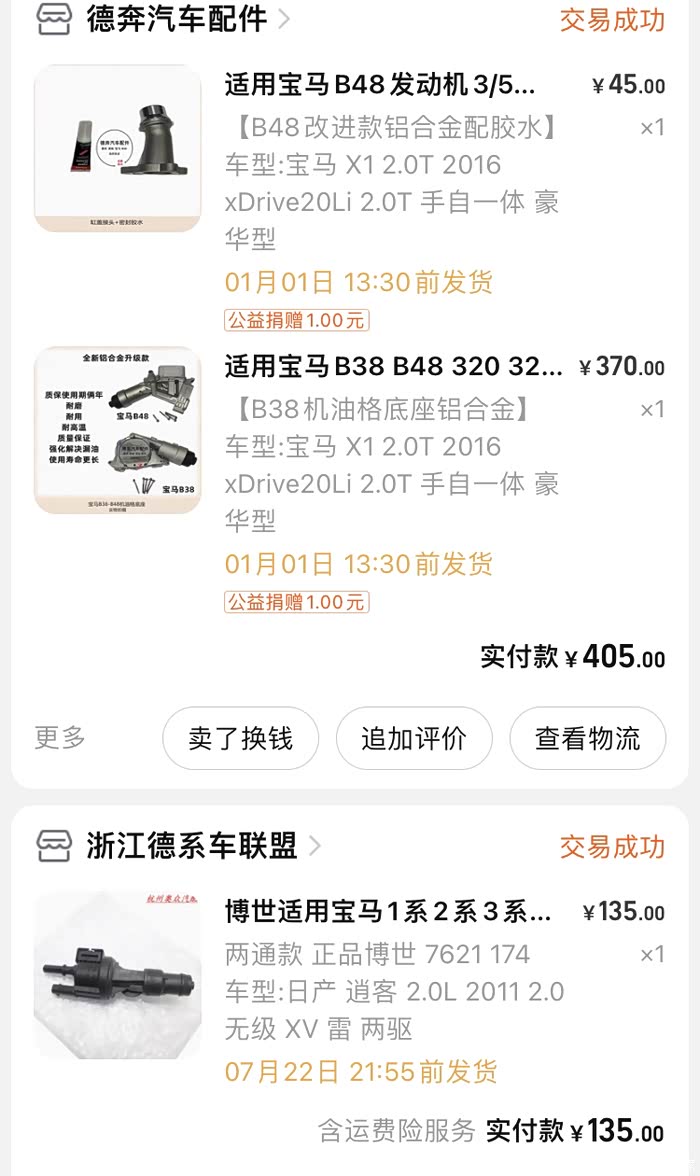Open the 浙江德系车联盟 store page
Image resolution: width=700 pixels, height=1176 pixels.
click(x=192, y=846)
